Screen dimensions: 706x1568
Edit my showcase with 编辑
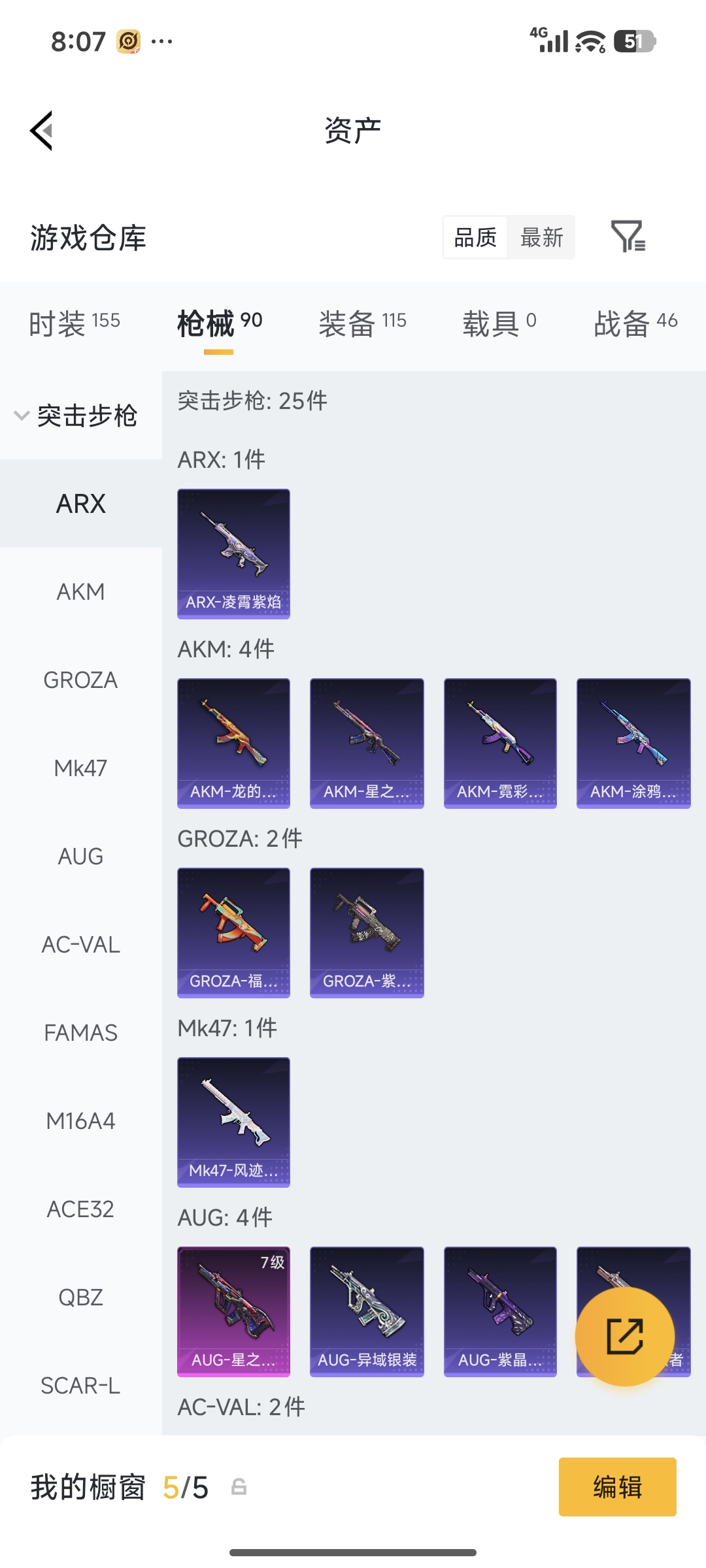click(617, 1487)
